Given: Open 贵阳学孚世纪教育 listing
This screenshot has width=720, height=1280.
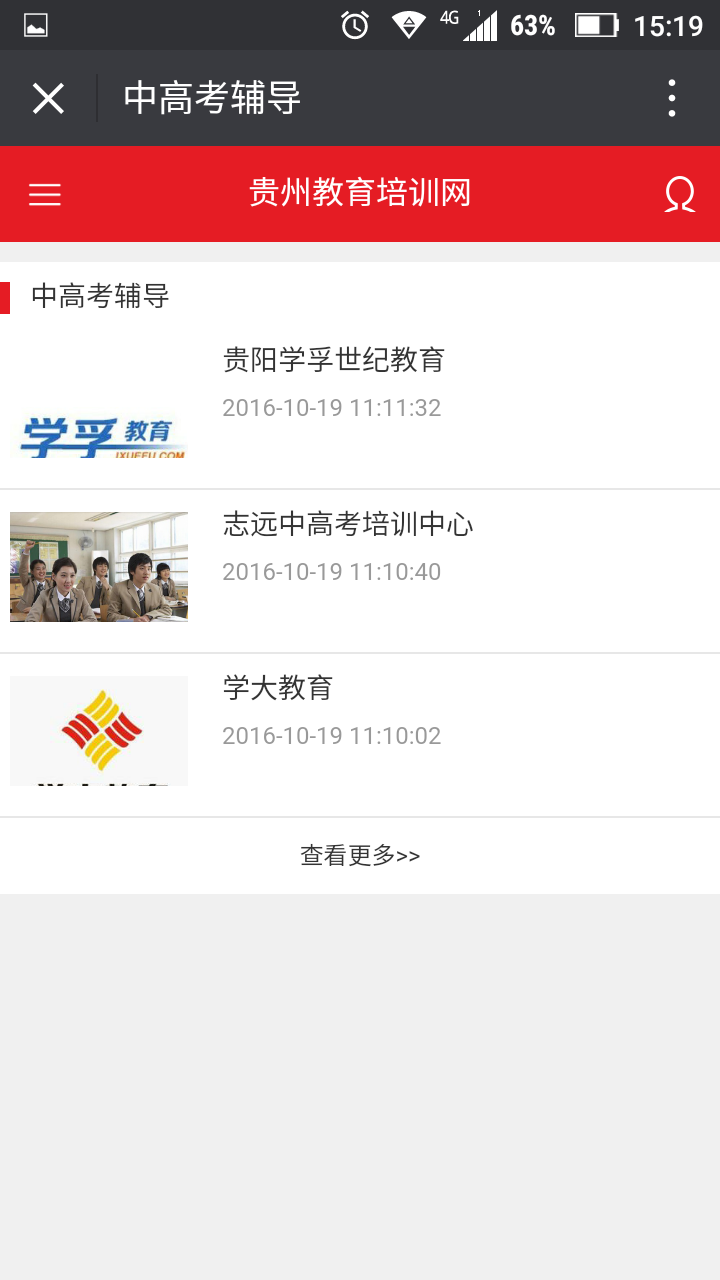Looking at the screenshot, I should click(x=333, y=360).
